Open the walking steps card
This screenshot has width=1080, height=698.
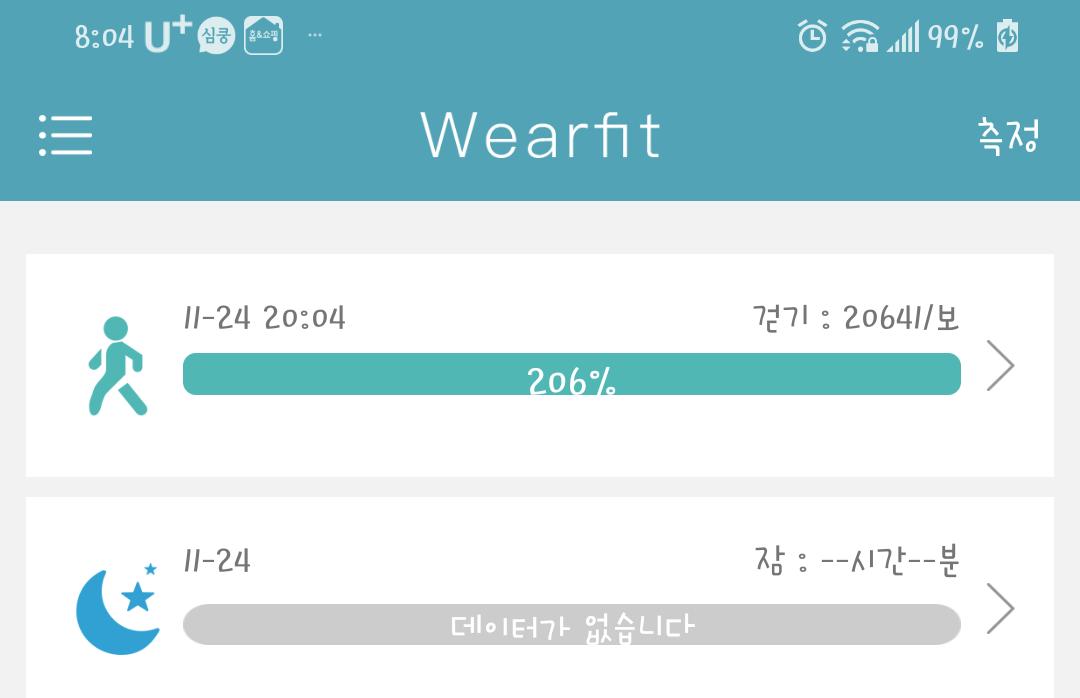[540, 365]
